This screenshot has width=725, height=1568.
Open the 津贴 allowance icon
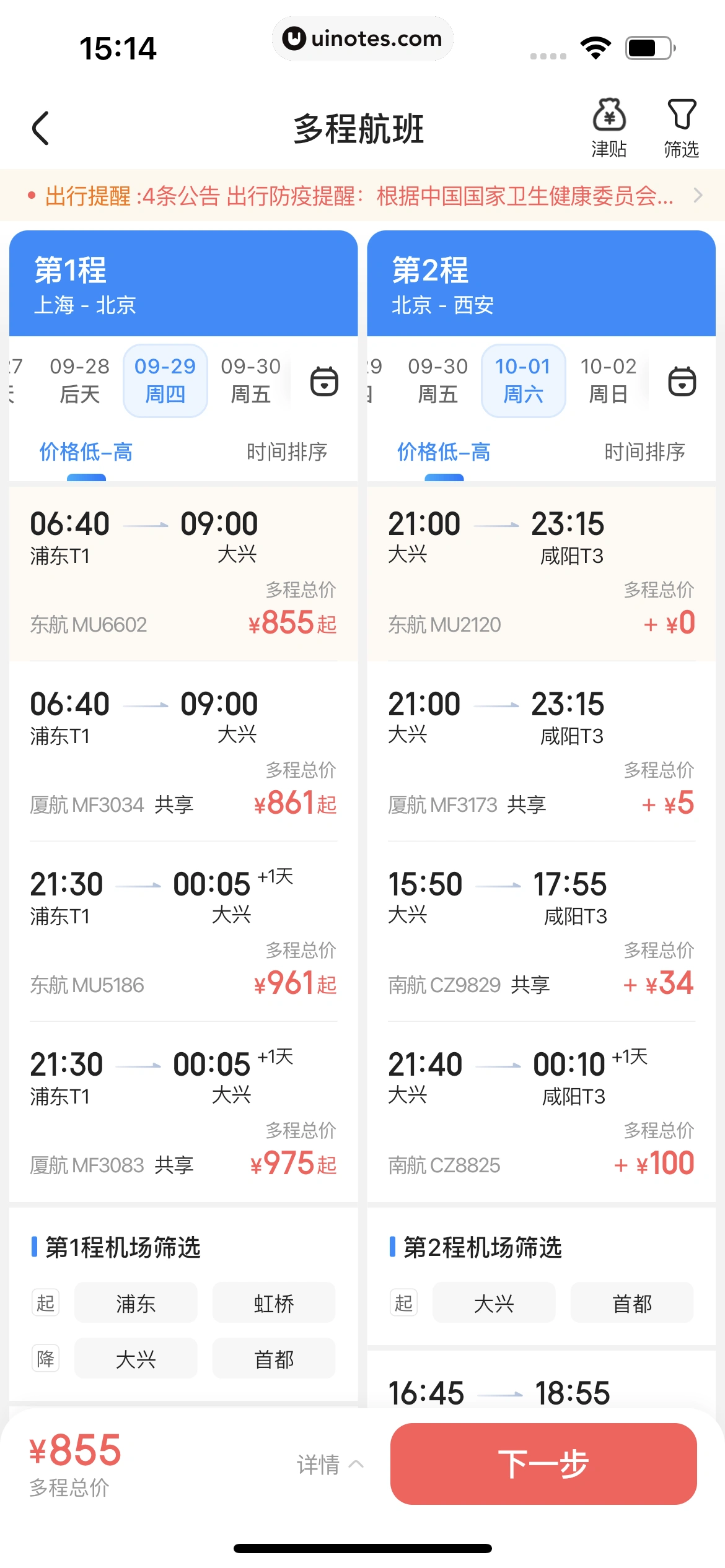point(609,128)
